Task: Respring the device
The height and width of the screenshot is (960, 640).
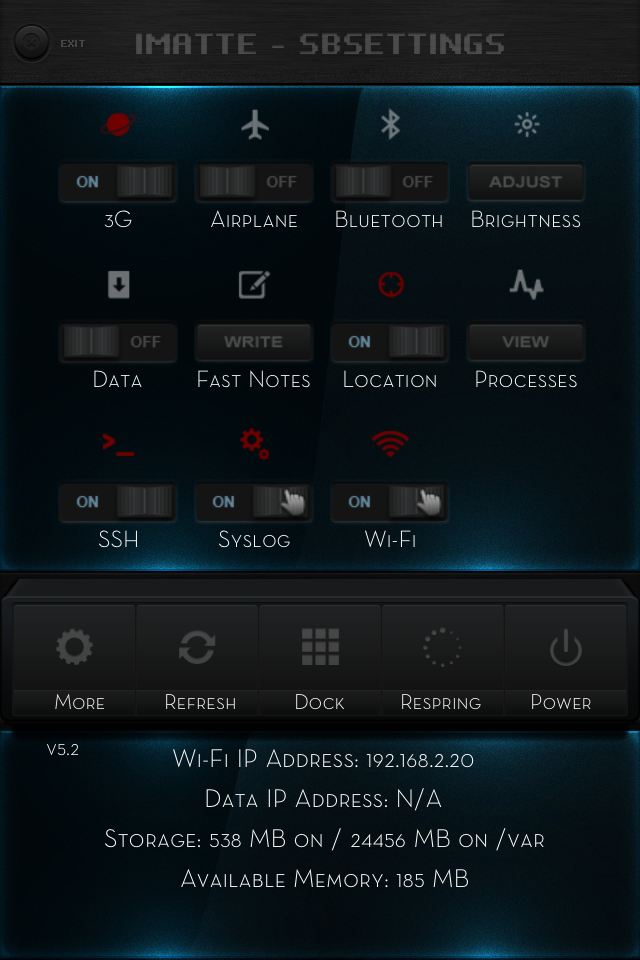Action: click(x=442, y=660)
